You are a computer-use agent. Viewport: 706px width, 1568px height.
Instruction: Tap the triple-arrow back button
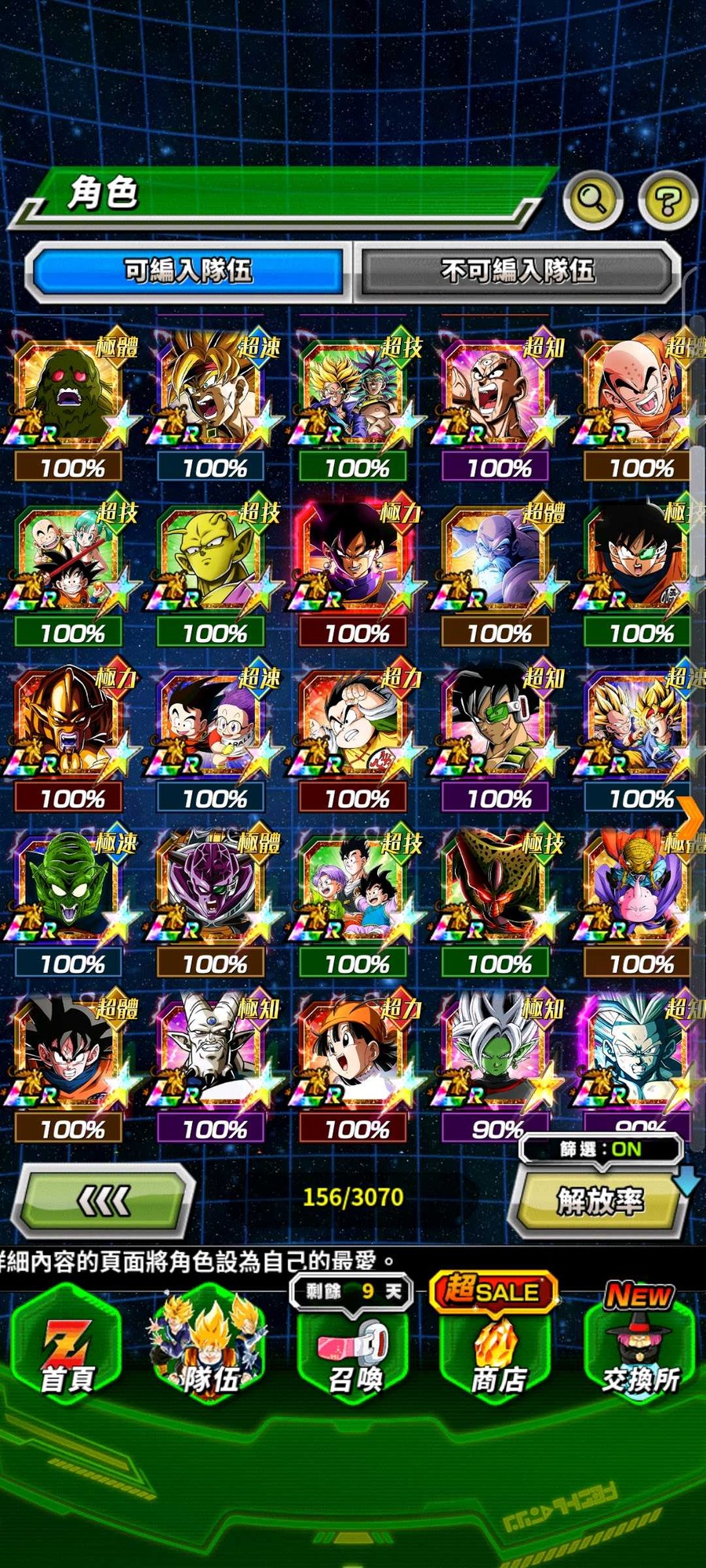click(x=105, y=1200)
